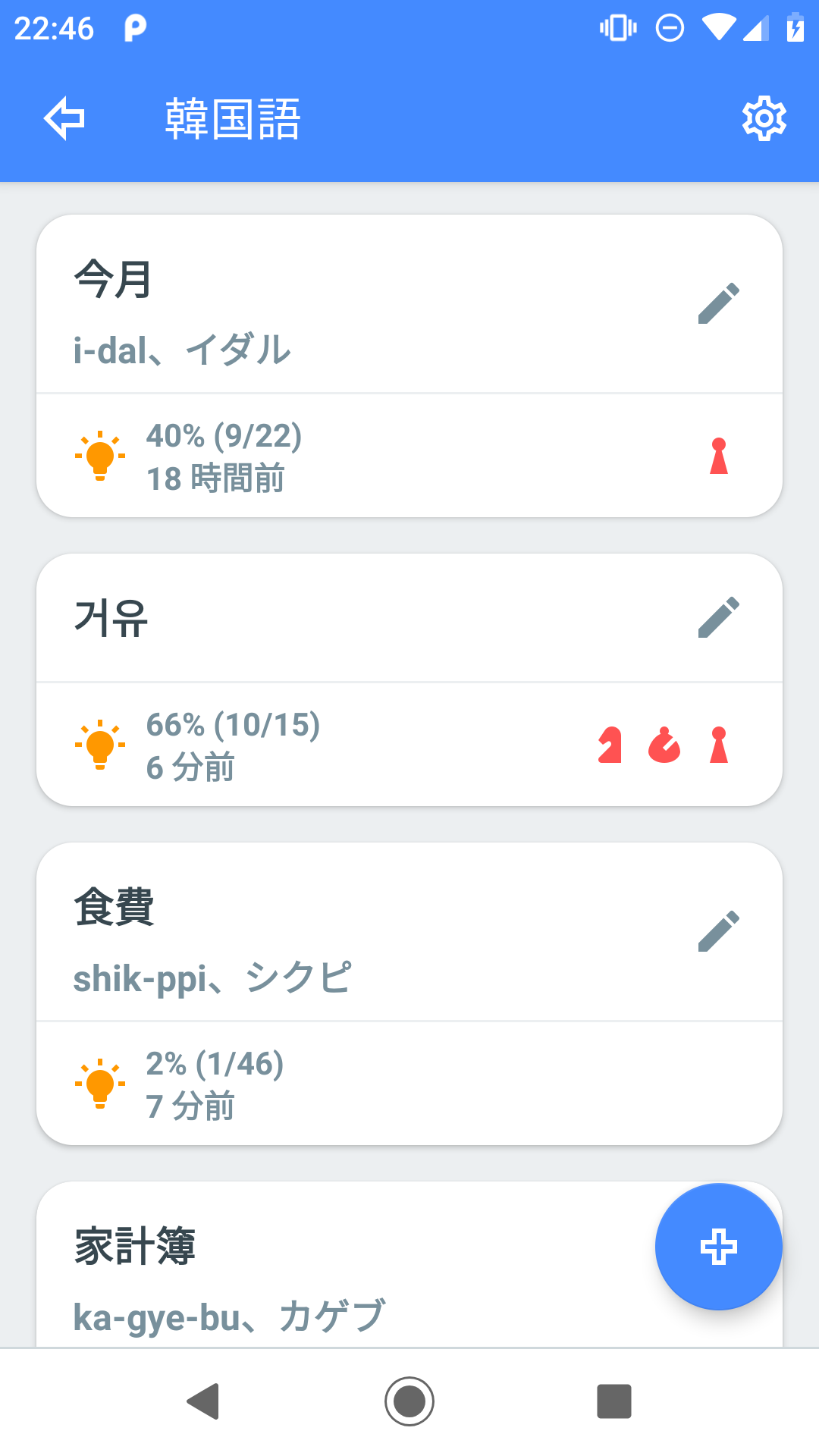Select the red knight icon on the 거유 card
The height and width of the screenshot is (1456, 819).
tap(611, 743)
